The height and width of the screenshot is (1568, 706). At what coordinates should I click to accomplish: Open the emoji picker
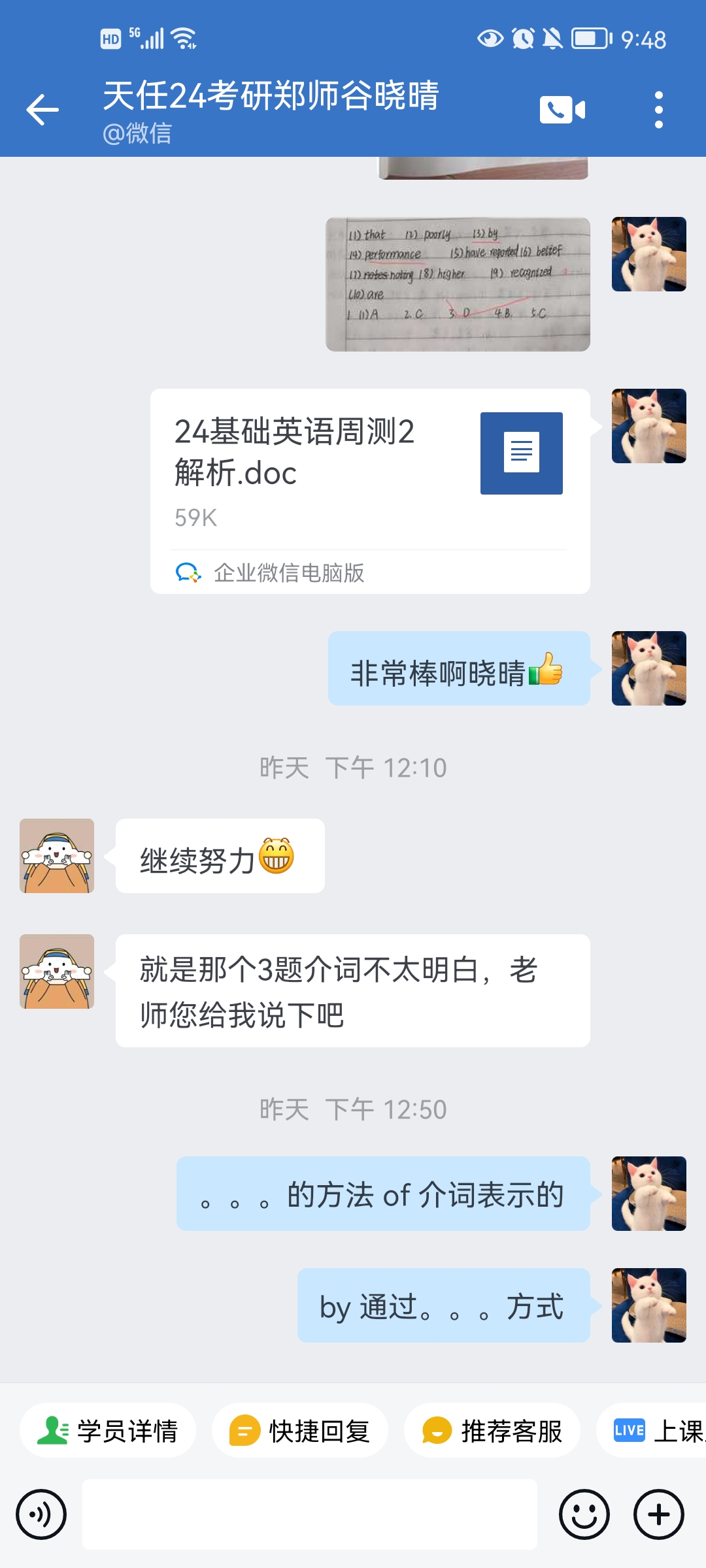584,1514
